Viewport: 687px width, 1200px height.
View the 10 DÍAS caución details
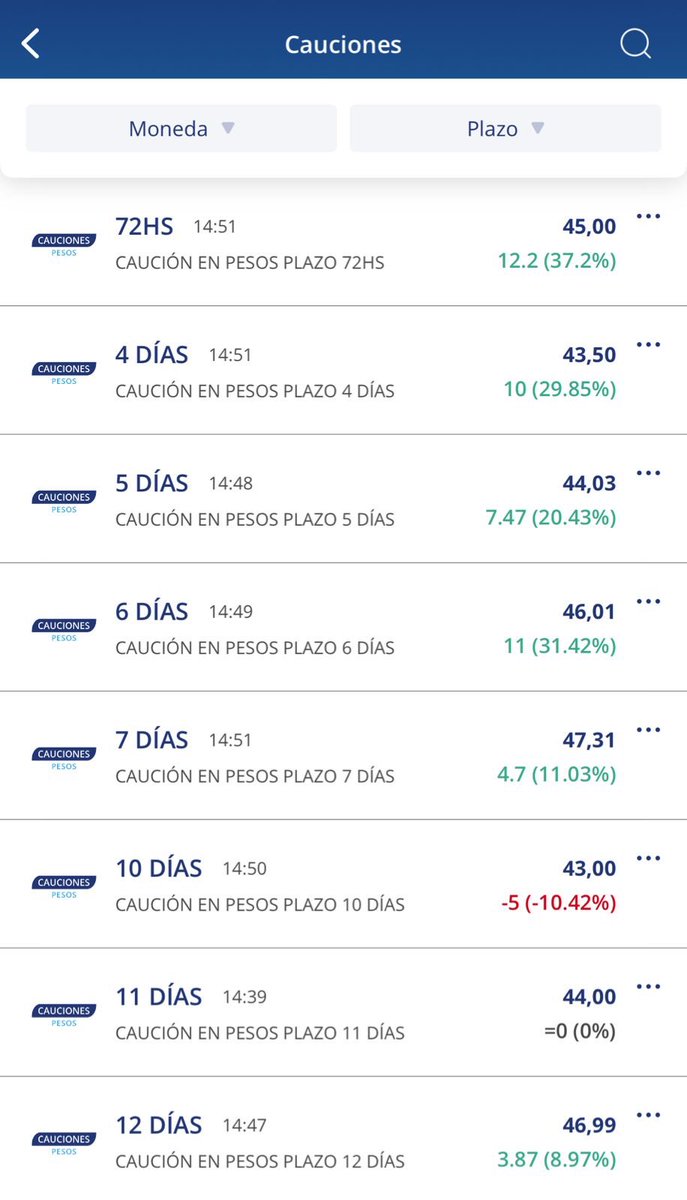(343, 884)
